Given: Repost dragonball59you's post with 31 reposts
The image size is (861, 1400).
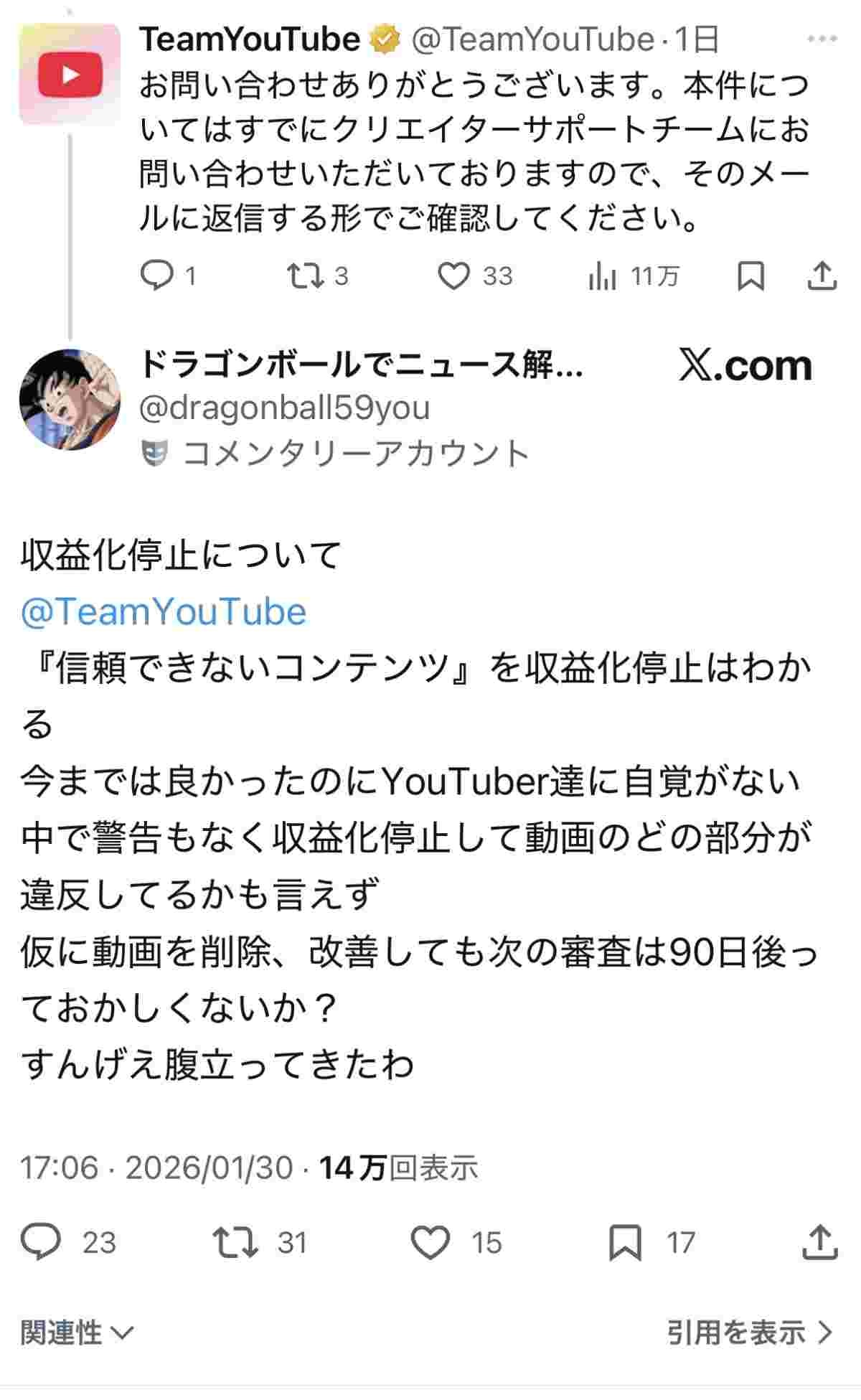Looking at the screenshot, I should click(x=235, y=1242).
